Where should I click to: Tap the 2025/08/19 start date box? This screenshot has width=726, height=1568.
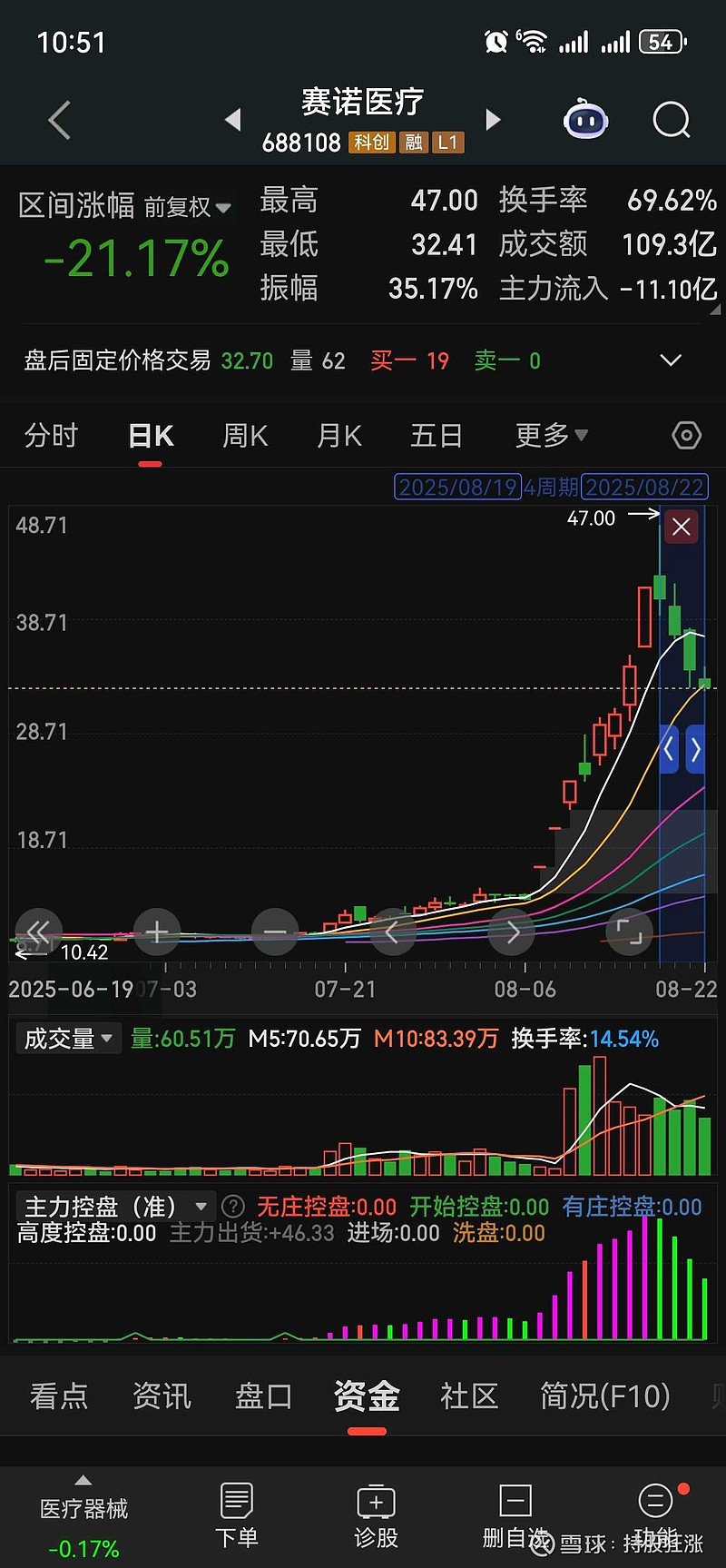point(457,487)
